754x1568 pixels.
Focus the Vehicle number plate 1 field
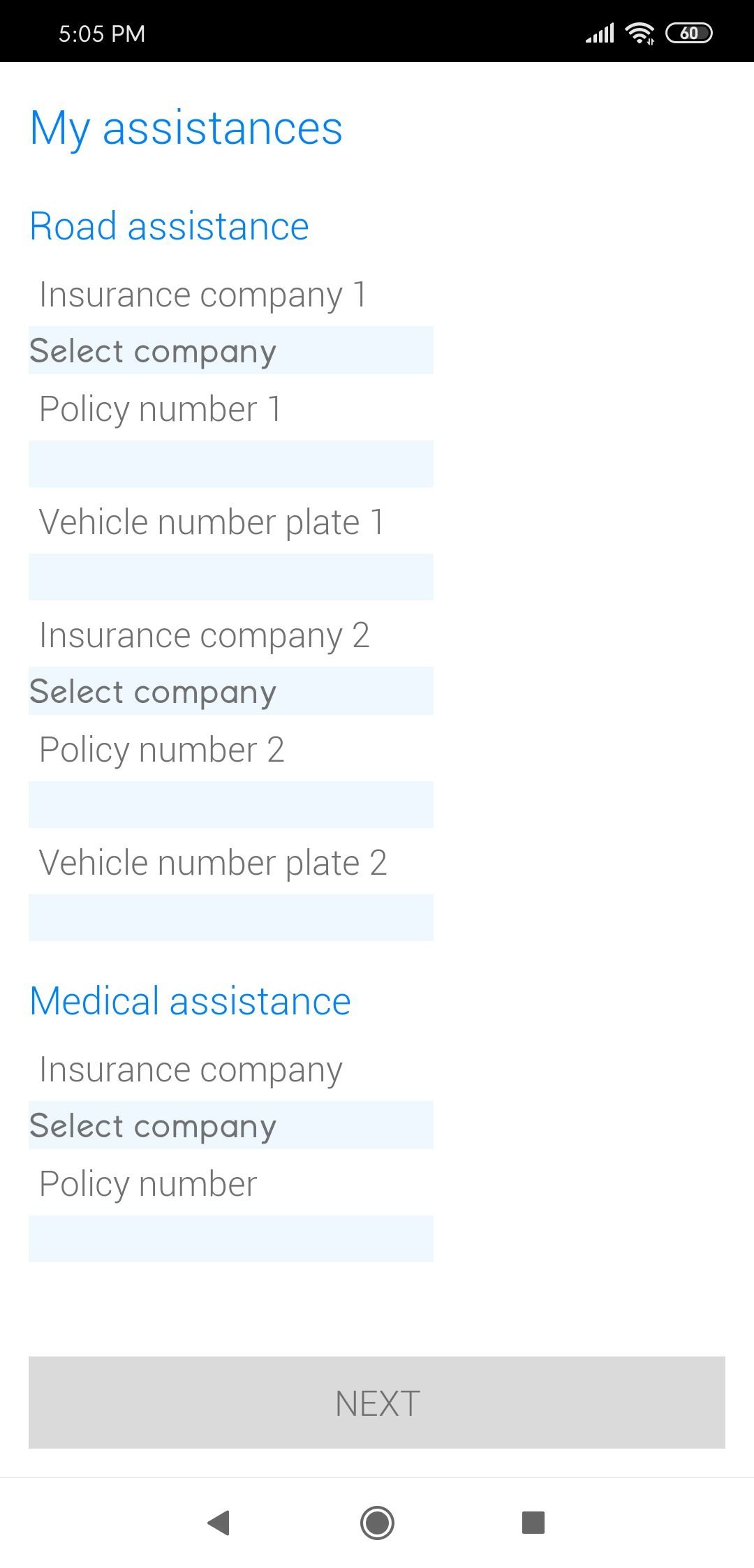(x=230, y=577)
